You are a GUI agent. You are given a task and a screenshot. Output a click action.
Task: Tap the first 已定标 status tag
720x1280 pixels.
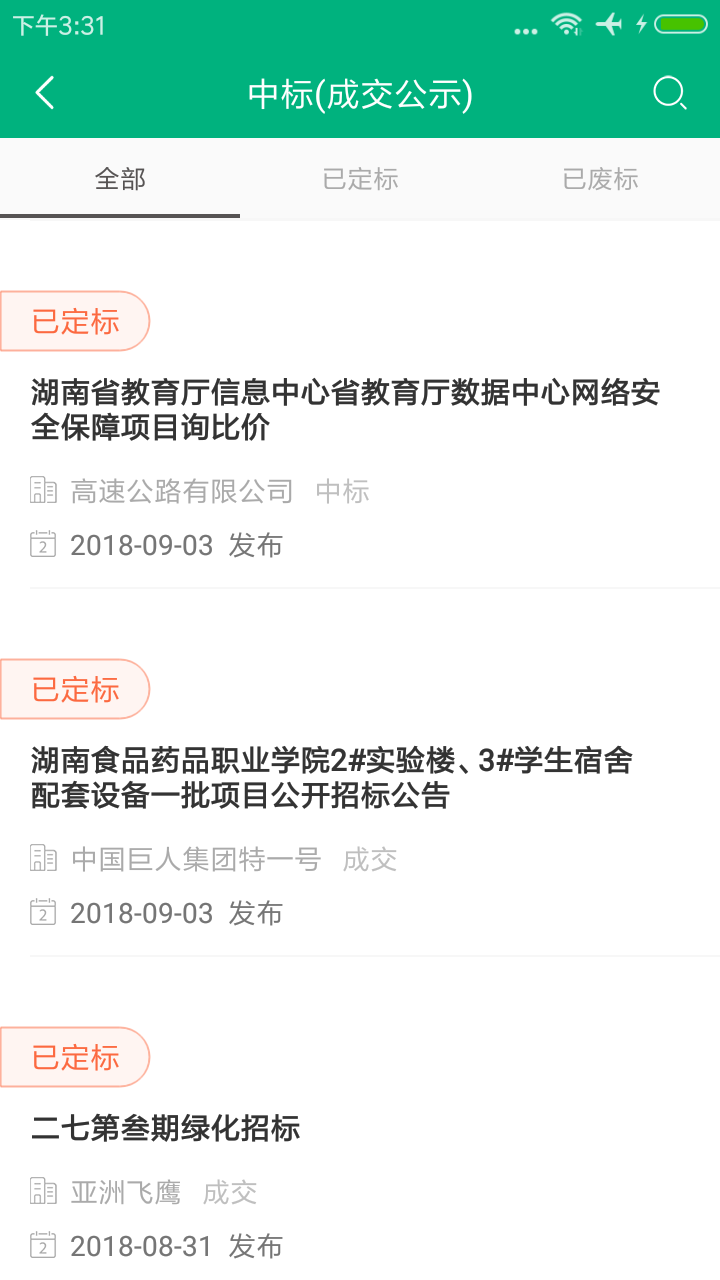(75, 321)
